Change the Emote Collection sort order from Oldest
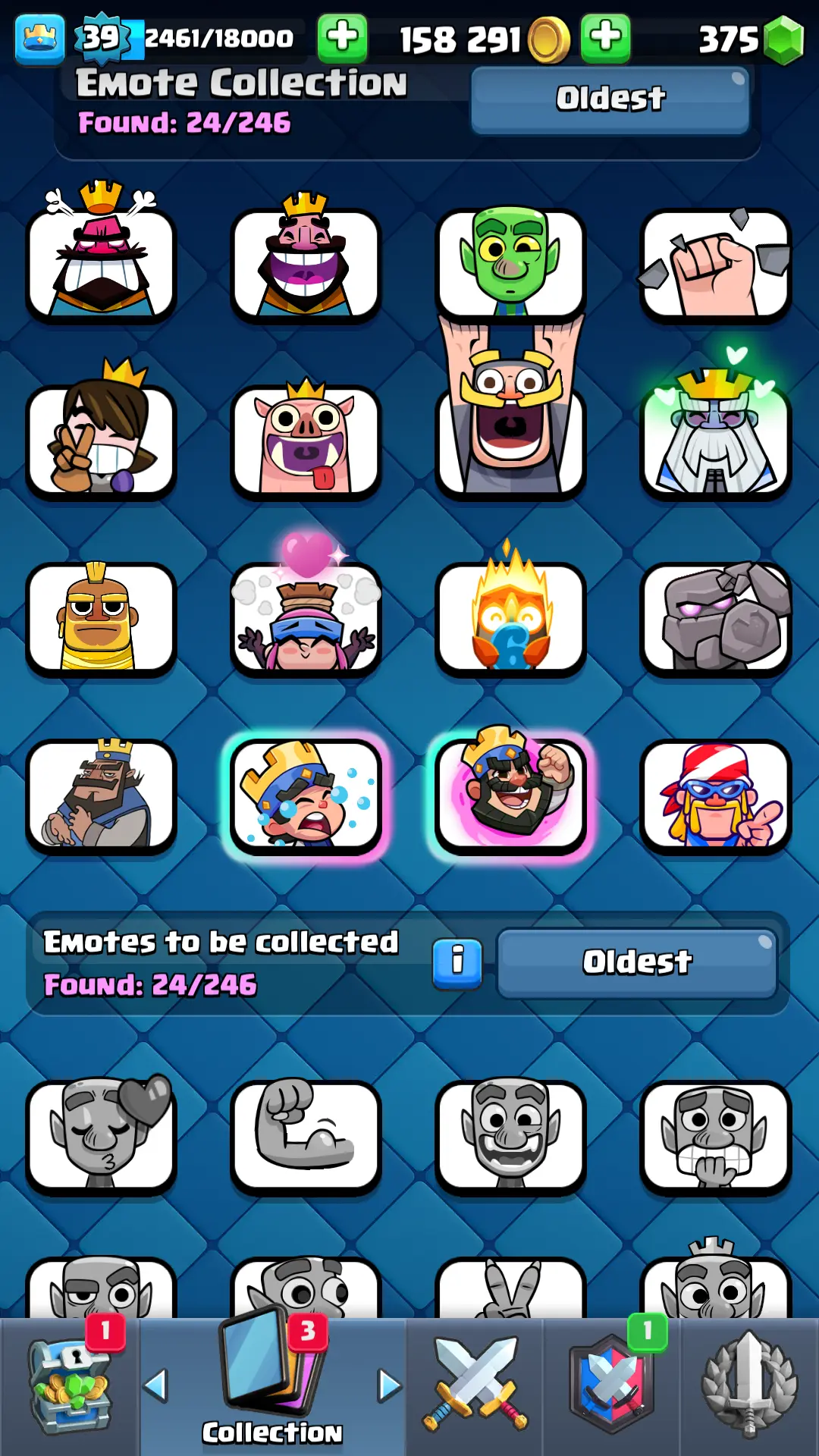This screenshot has width=819, height=1456. (x=610, y=99)
